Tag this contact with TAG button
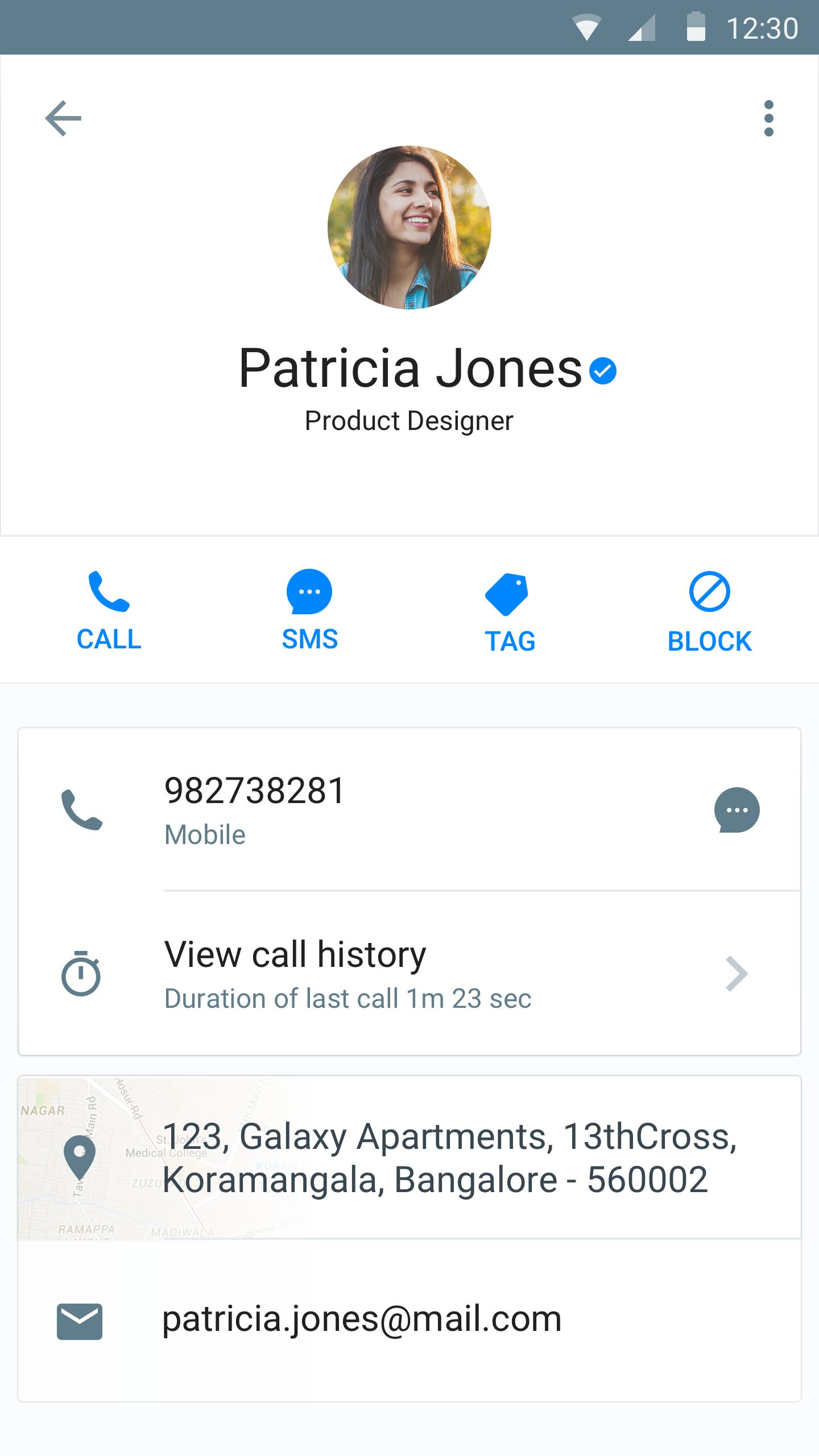This screenshot has height=1456, width=819. tap(509, 612)
